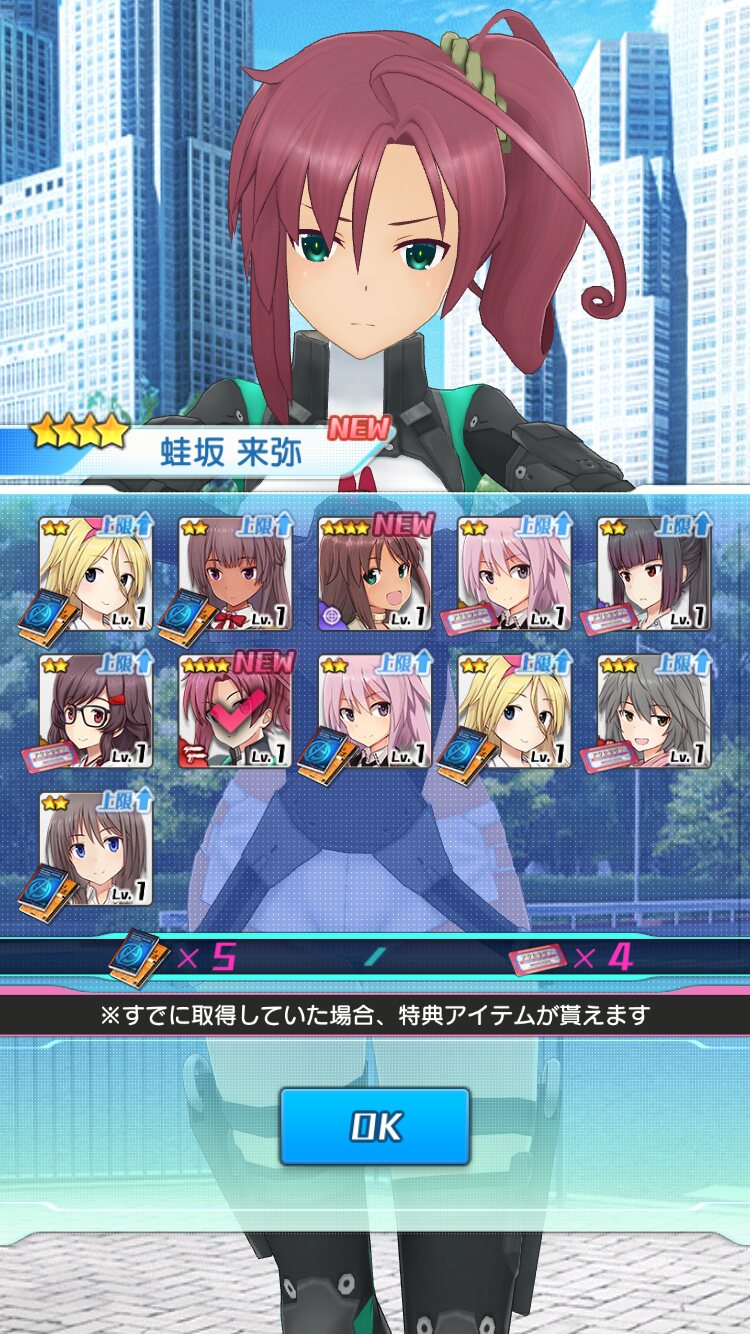
Task: Open the glasses-wearing girl character card
Action: [96, 711]
